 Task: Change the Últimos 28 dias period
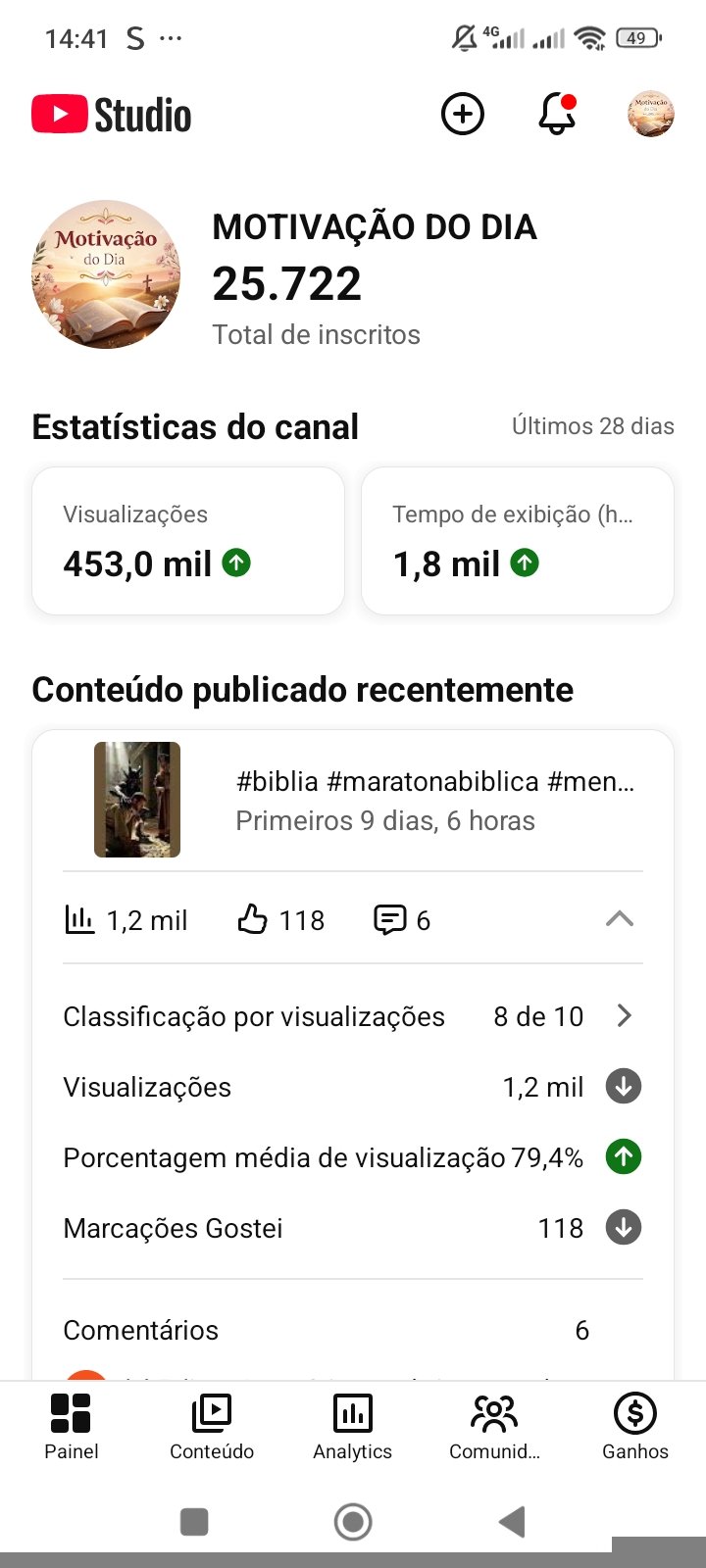pyautogui.click(x=592, y=425)
